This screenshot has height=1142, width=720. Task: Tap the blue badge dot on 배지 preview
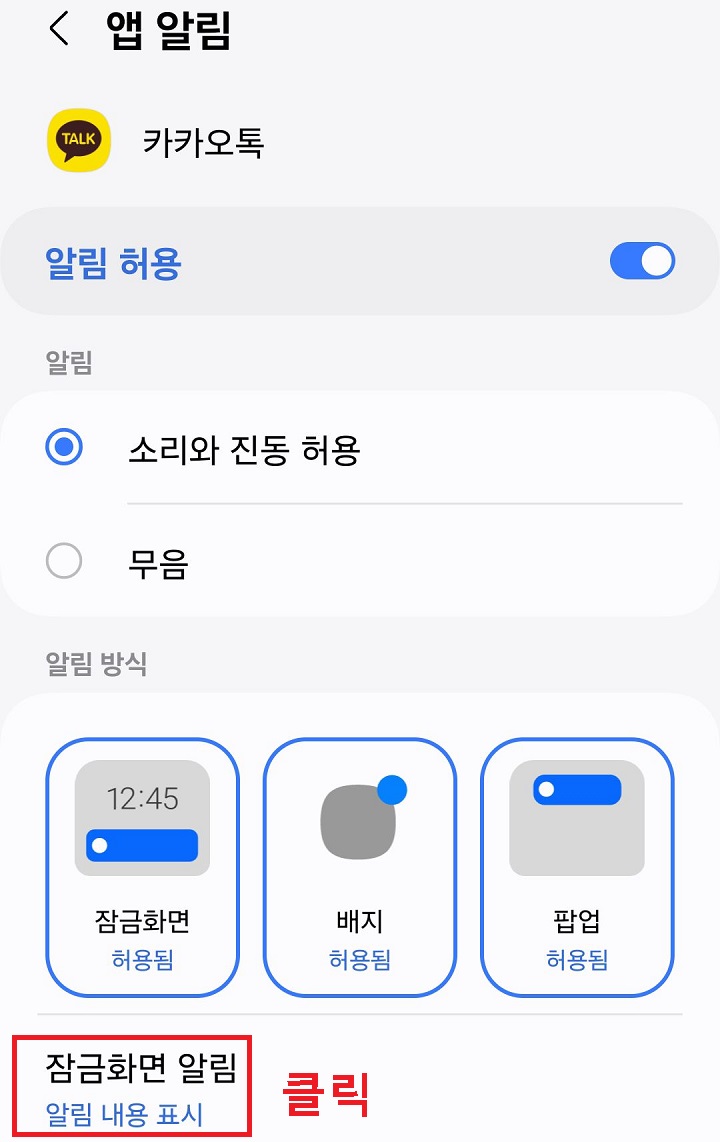click(x=394, y=789)
